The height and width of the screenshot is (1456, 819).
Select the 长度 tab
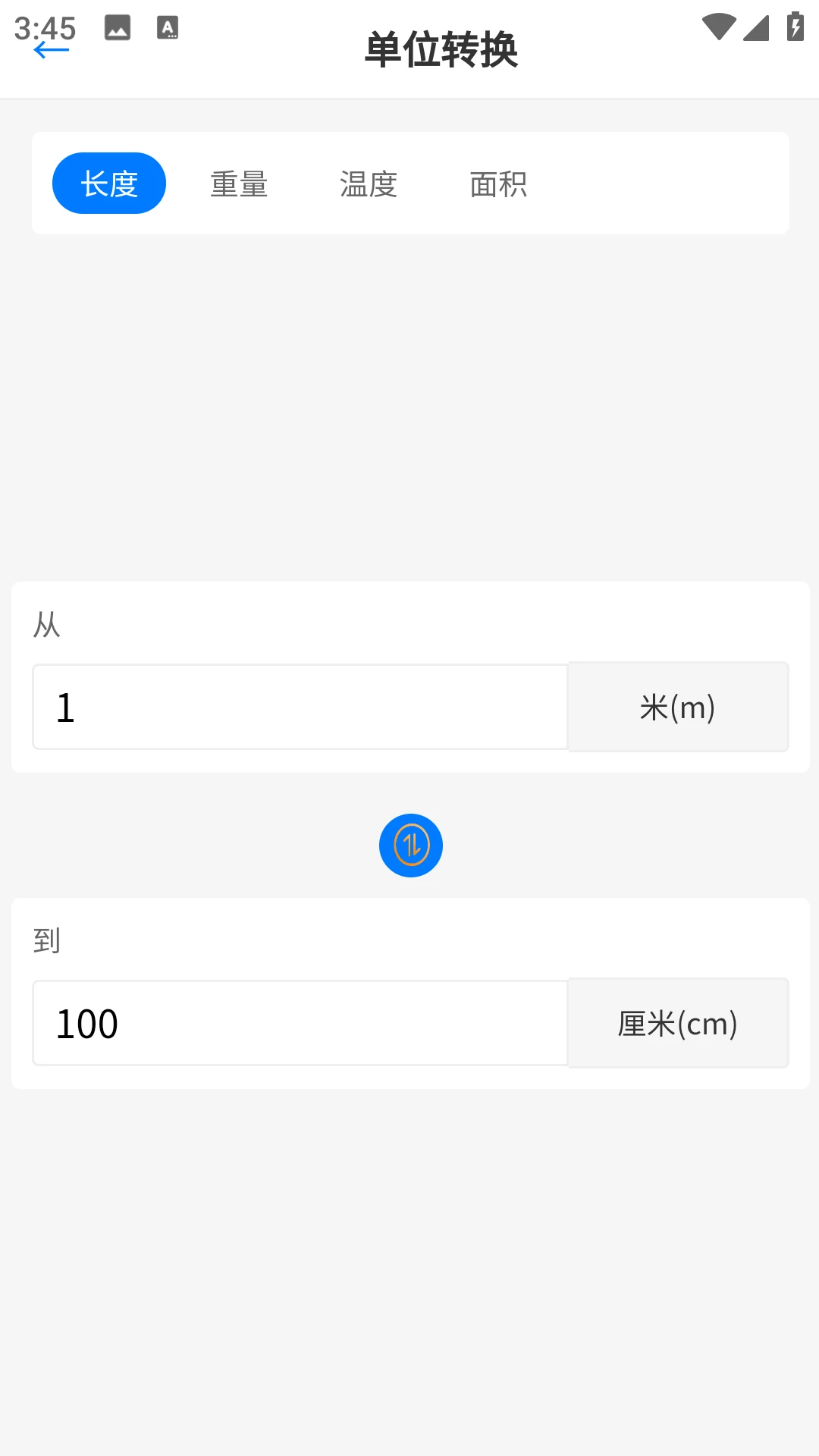point(109,184)
